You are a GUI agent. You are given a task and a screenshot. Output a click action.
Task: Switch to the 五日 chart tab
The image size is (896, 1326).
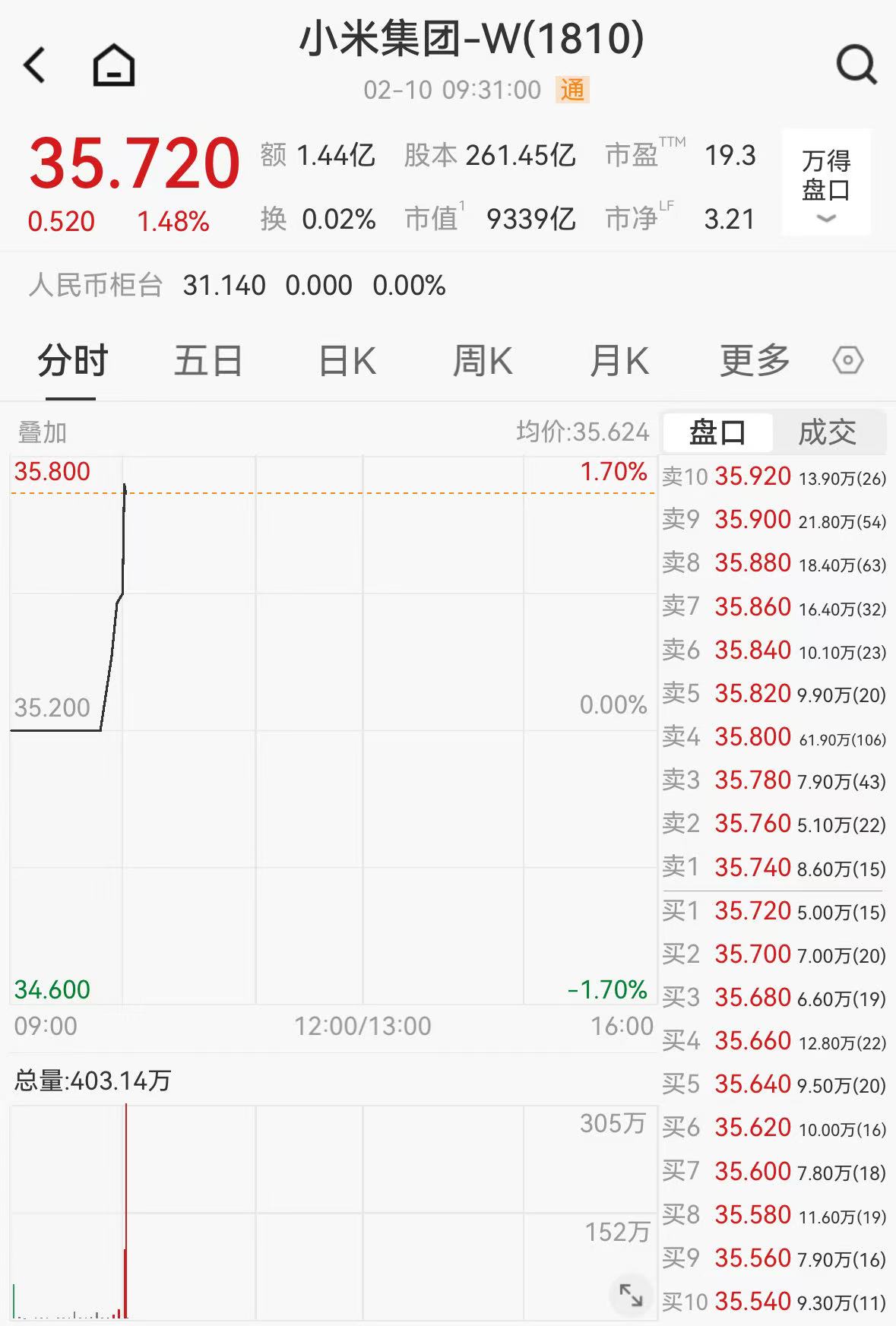[208, 361]
